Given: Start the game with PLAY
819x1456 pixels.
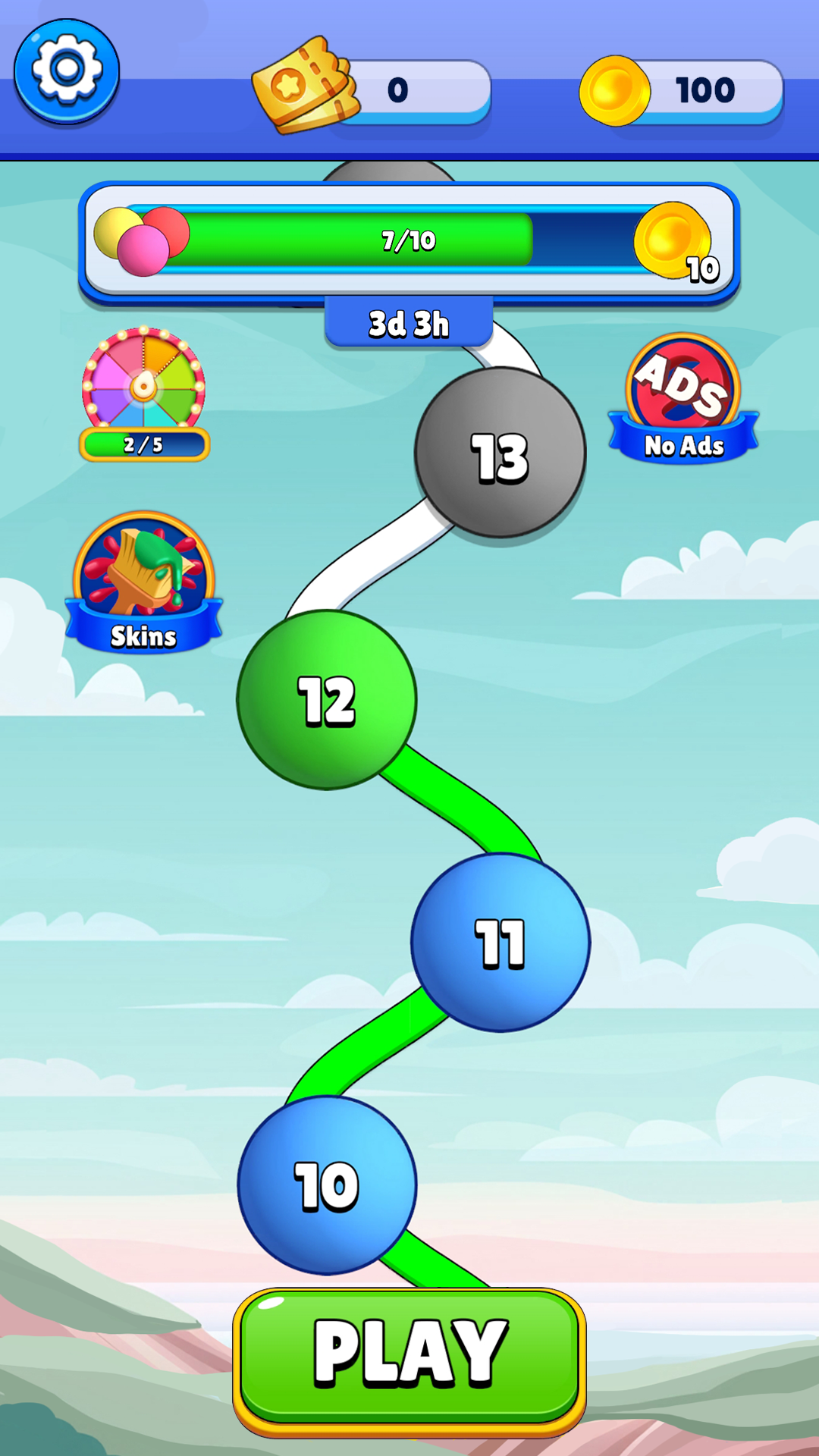Looking at the screenshot, I should (409, 1355).
